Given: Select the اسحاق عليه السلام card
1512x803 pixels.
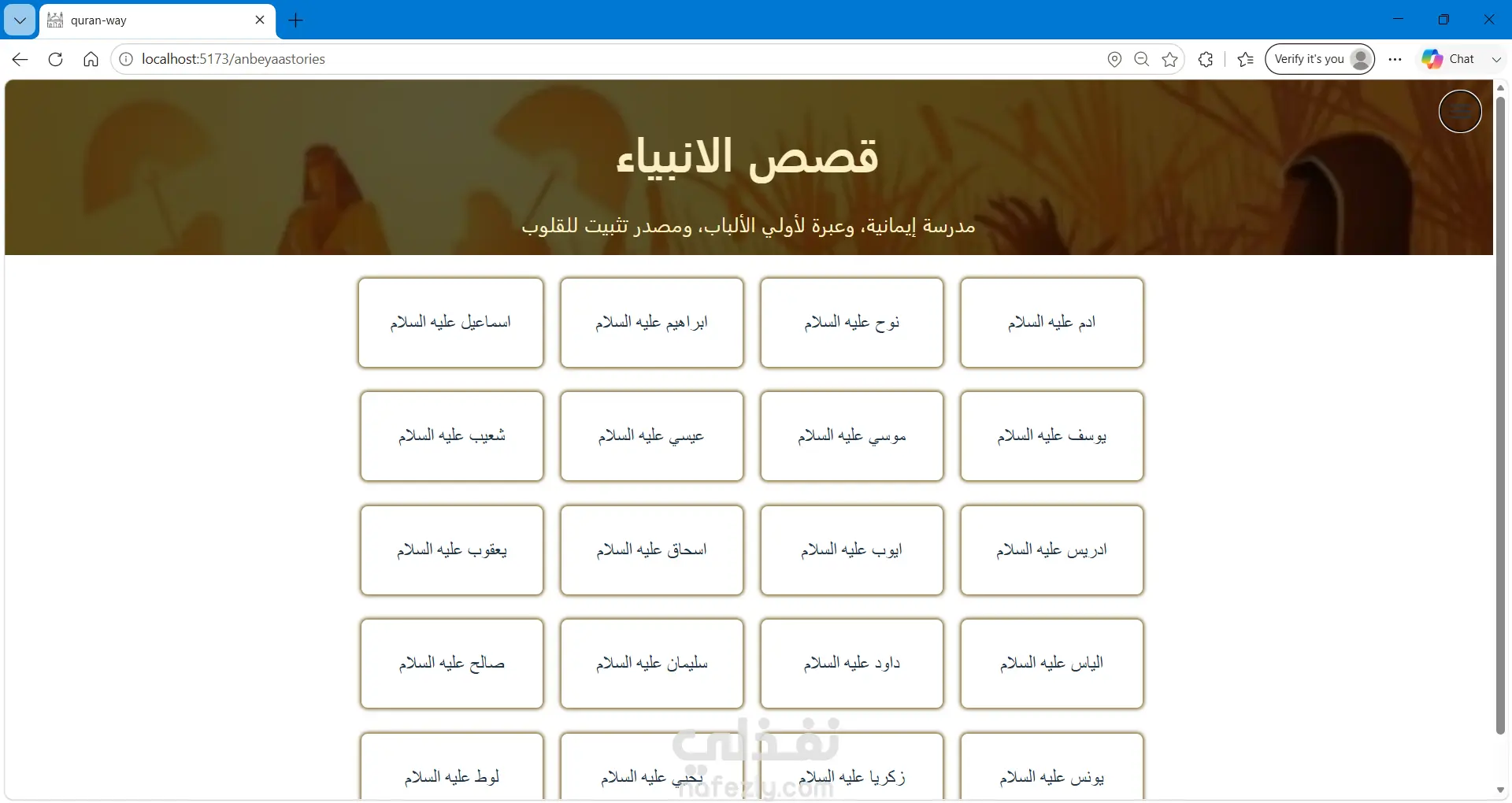Looking at the screenshot, I should pos(651,550).
